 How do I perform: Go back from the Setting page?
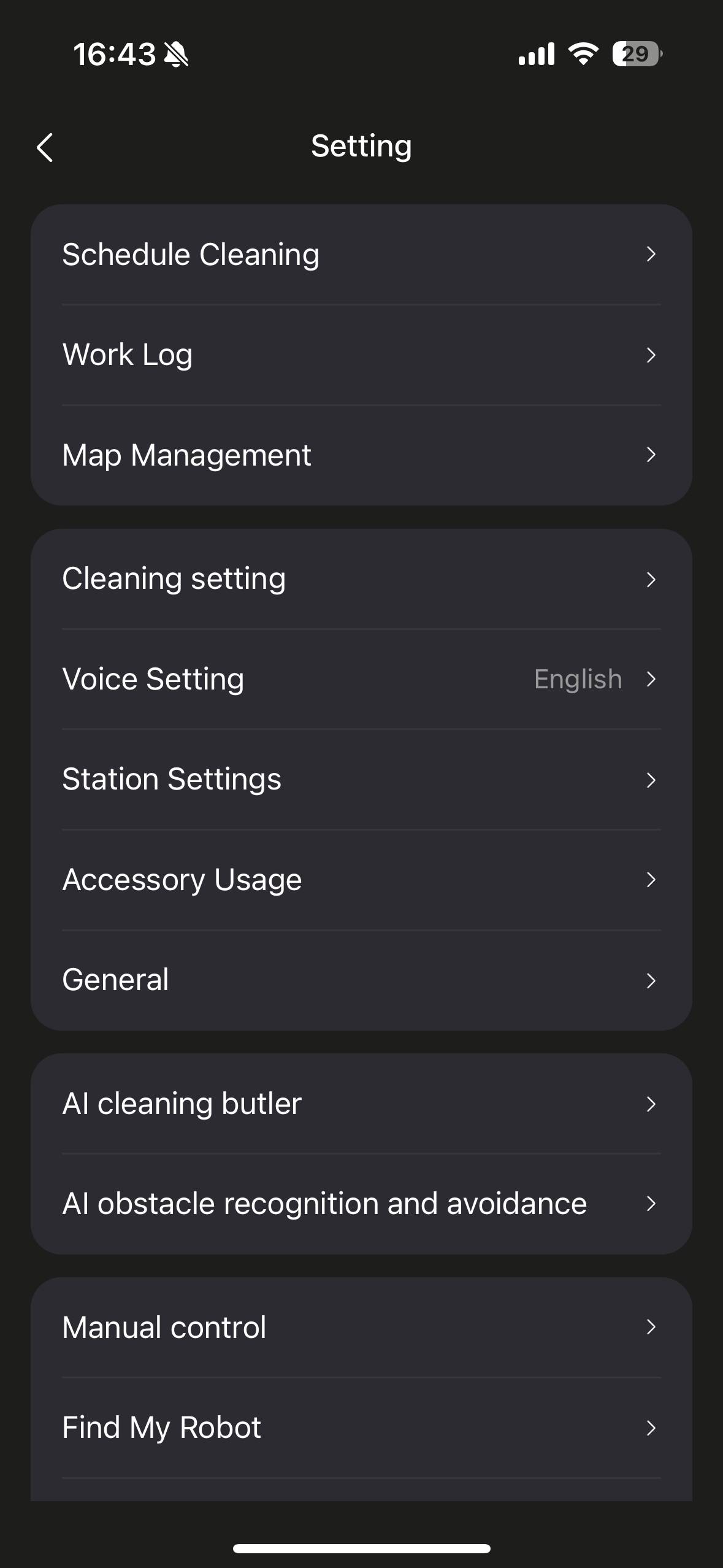[x=45, y=147]
